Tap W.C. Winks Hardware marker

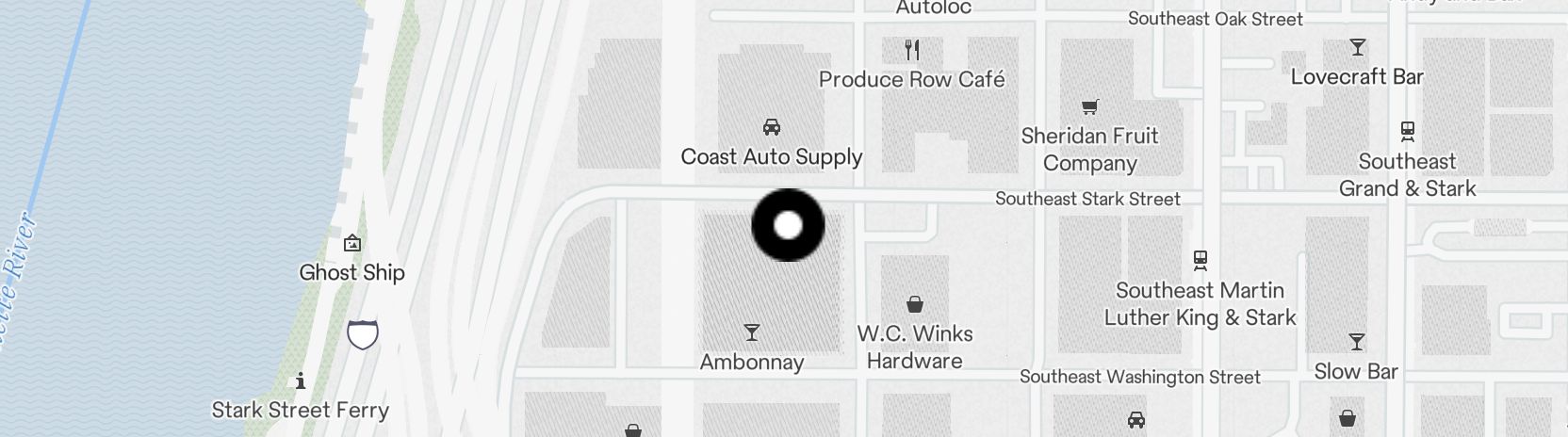tap(914, 304)
